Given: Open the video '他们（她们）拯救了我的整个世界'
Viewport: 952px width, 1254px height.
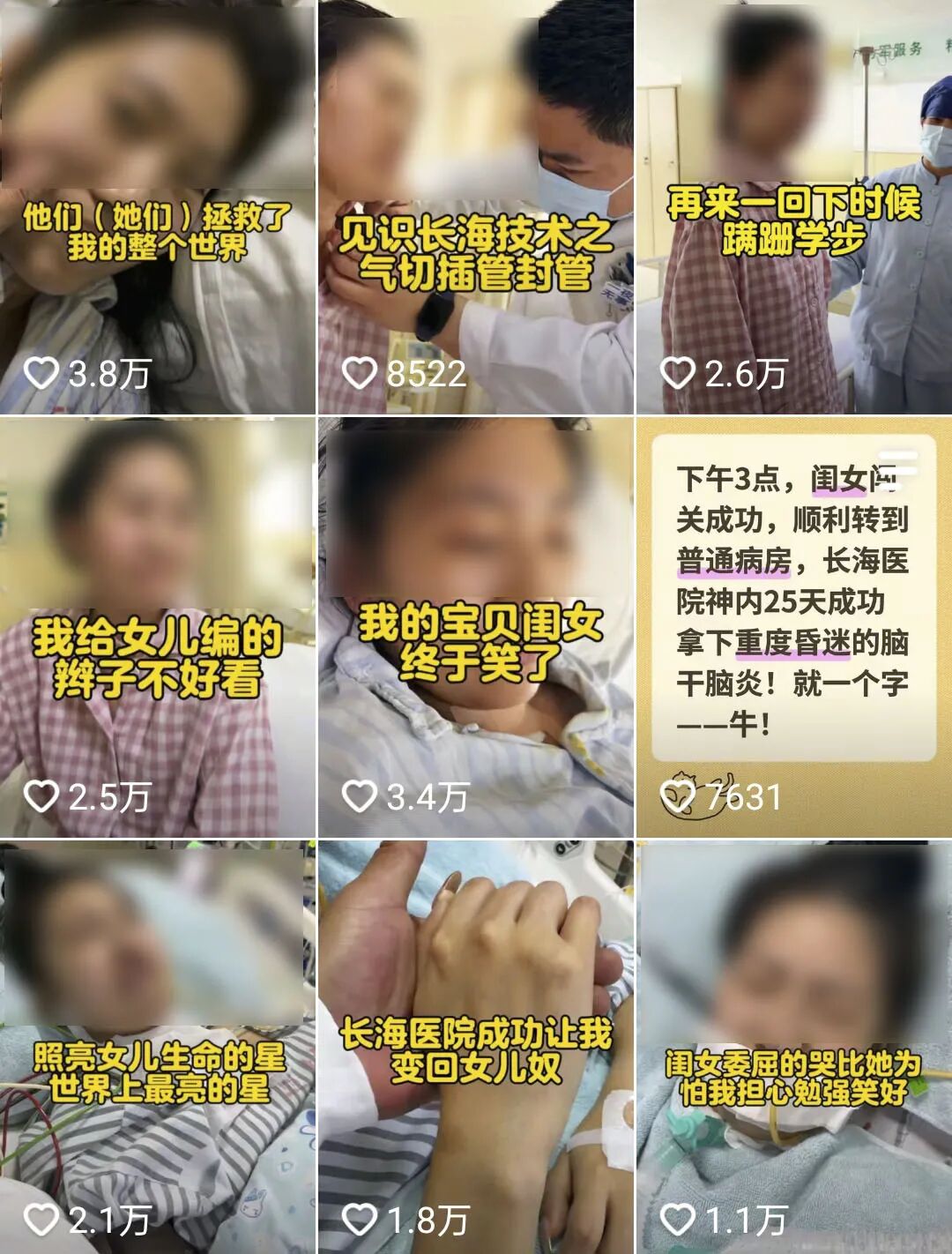Looking at the screenshot, I should tap(157, 207).
